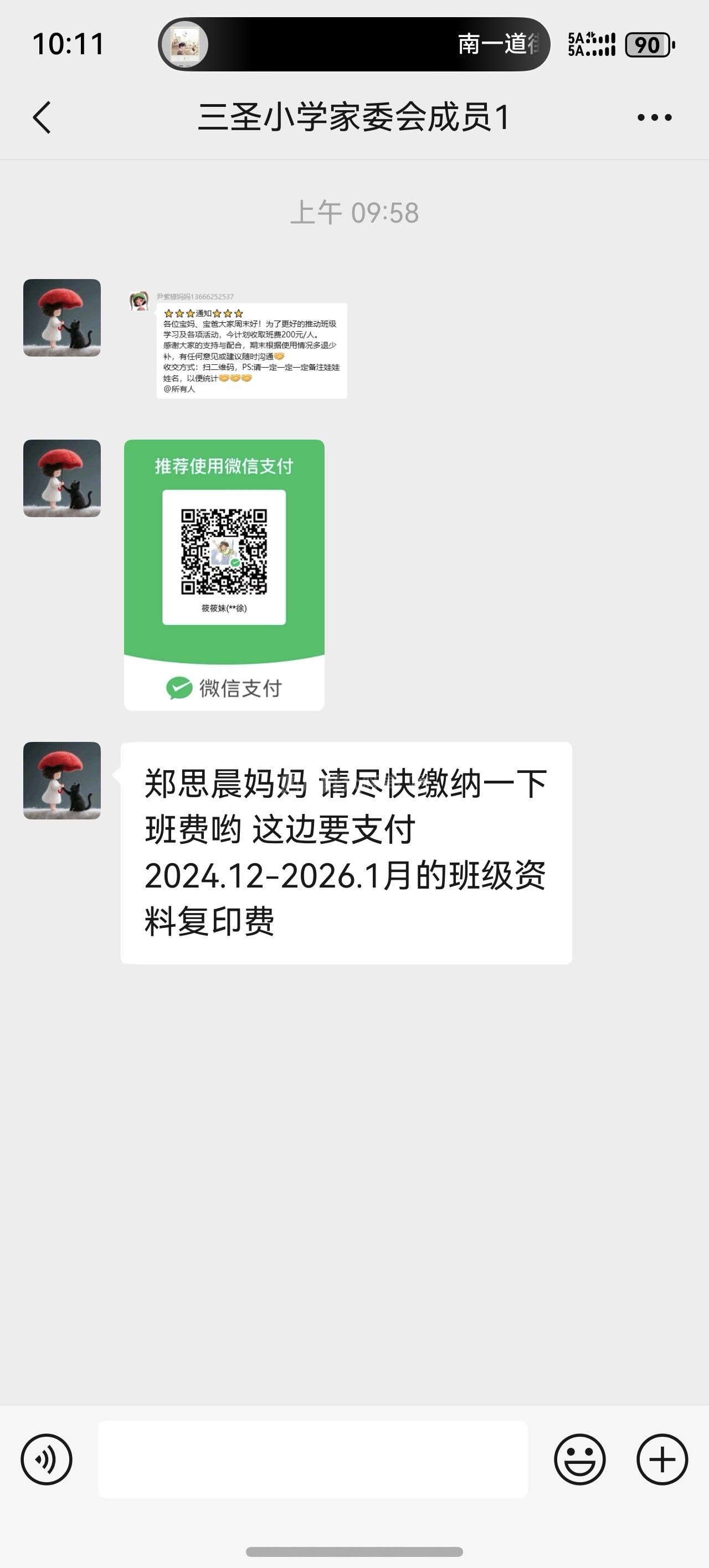This screenshot has width=709, height=1568.
Task: Open the emoji sticker panel
Action: coord(579,1459)
